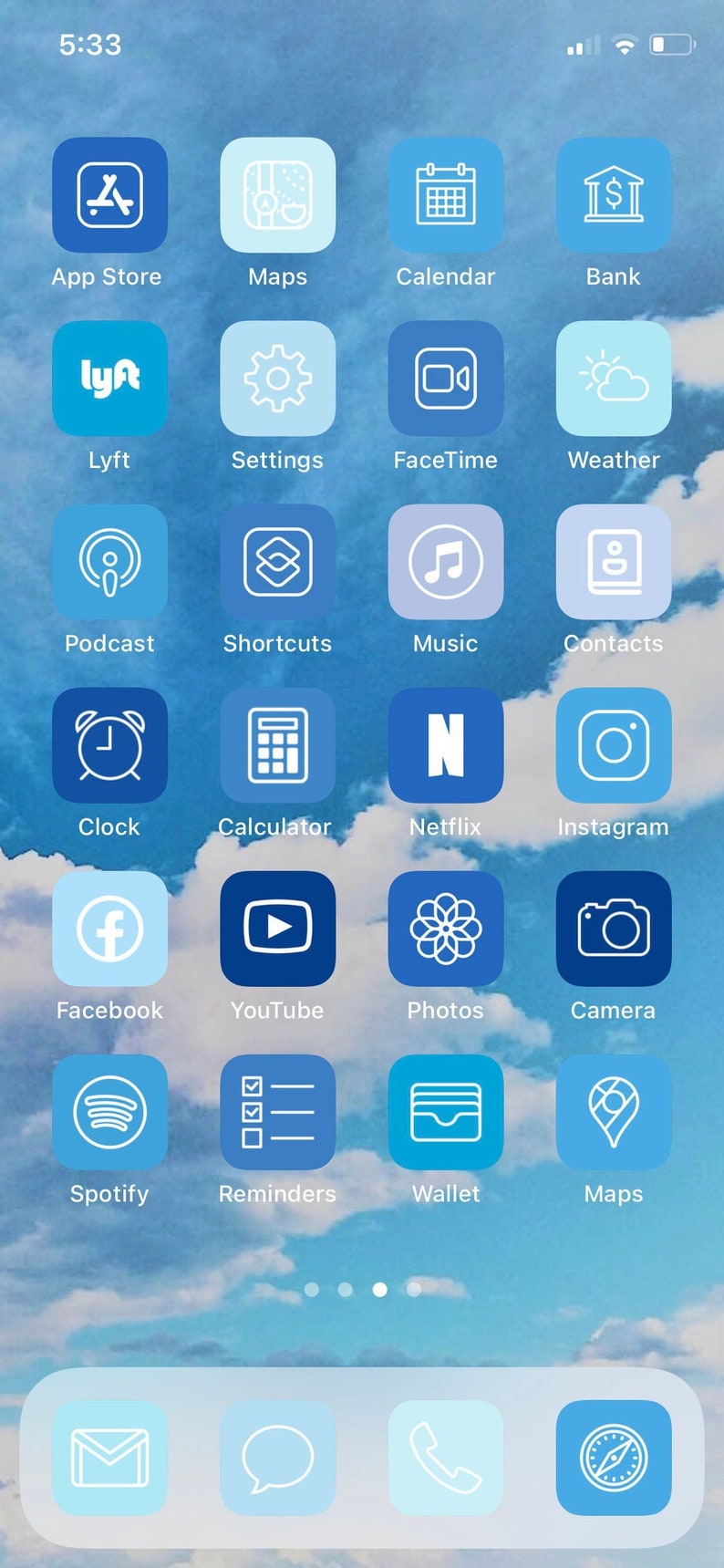Launch Instagram
The width and height of the screenshot is (724, 1568).
(x=614, y=745)
